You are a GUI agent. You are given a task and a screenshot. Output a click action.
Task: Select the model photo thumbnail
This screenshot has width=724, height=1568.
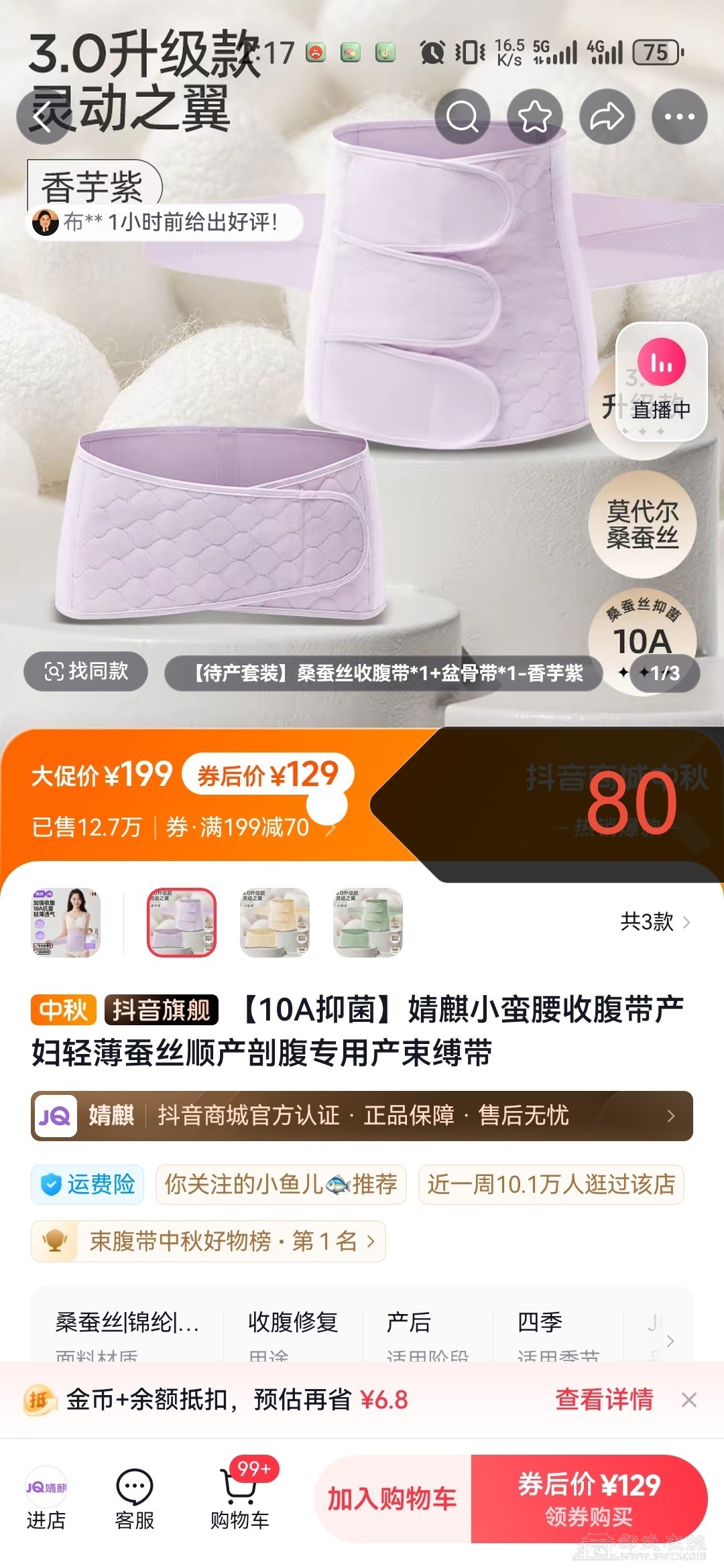66,923
